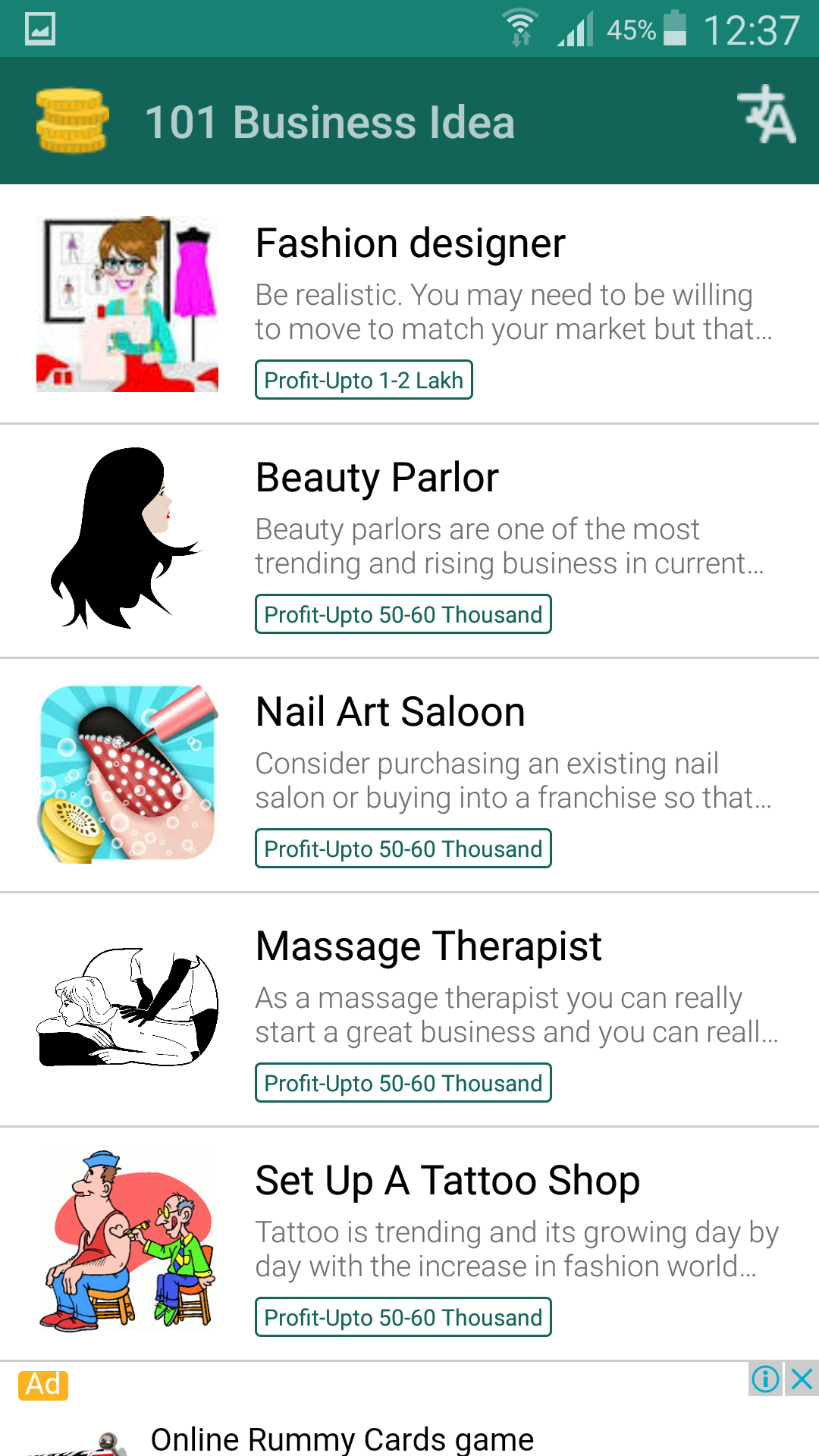
Task: Open the Beauty Parlor business idea
Action: (x=377, y=476)
